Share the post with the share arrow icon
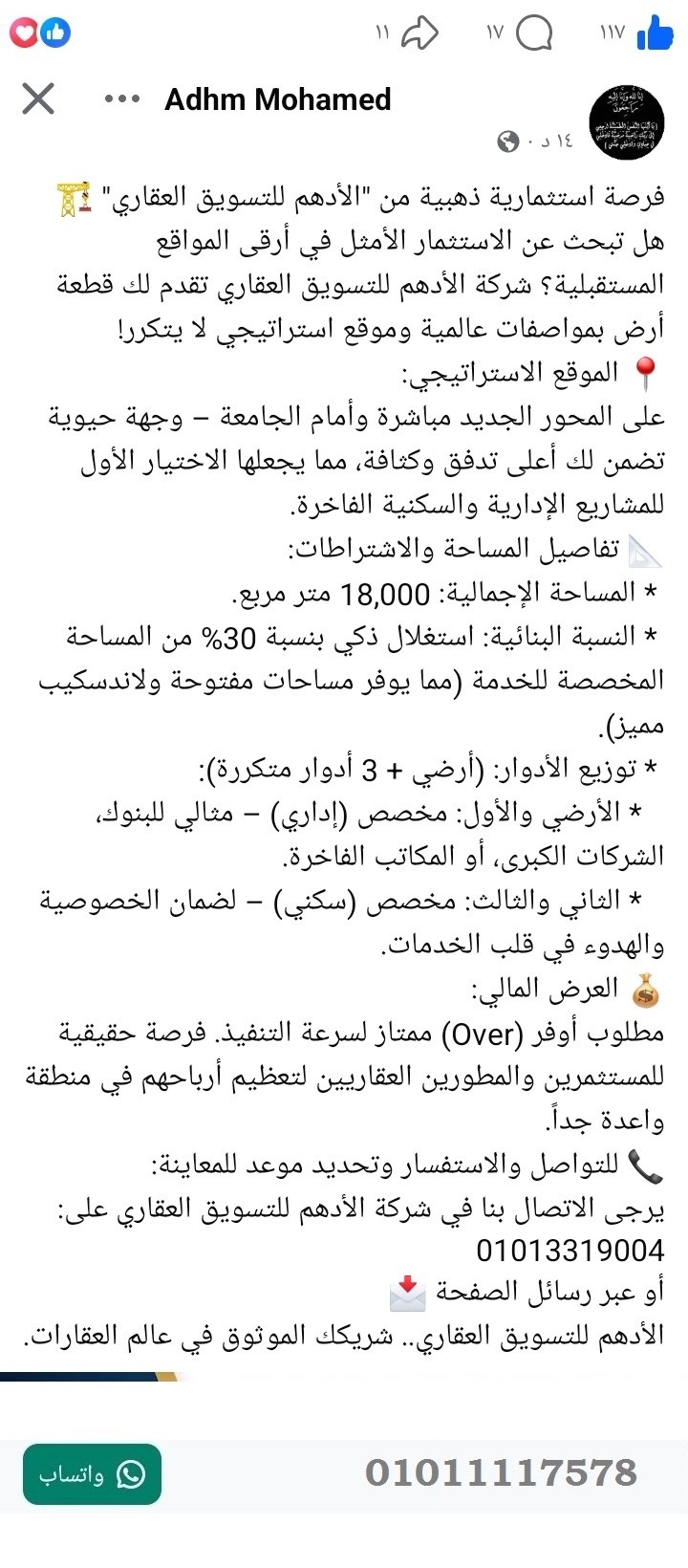Screen dimensions: 688x1568 tap(420, 32)
